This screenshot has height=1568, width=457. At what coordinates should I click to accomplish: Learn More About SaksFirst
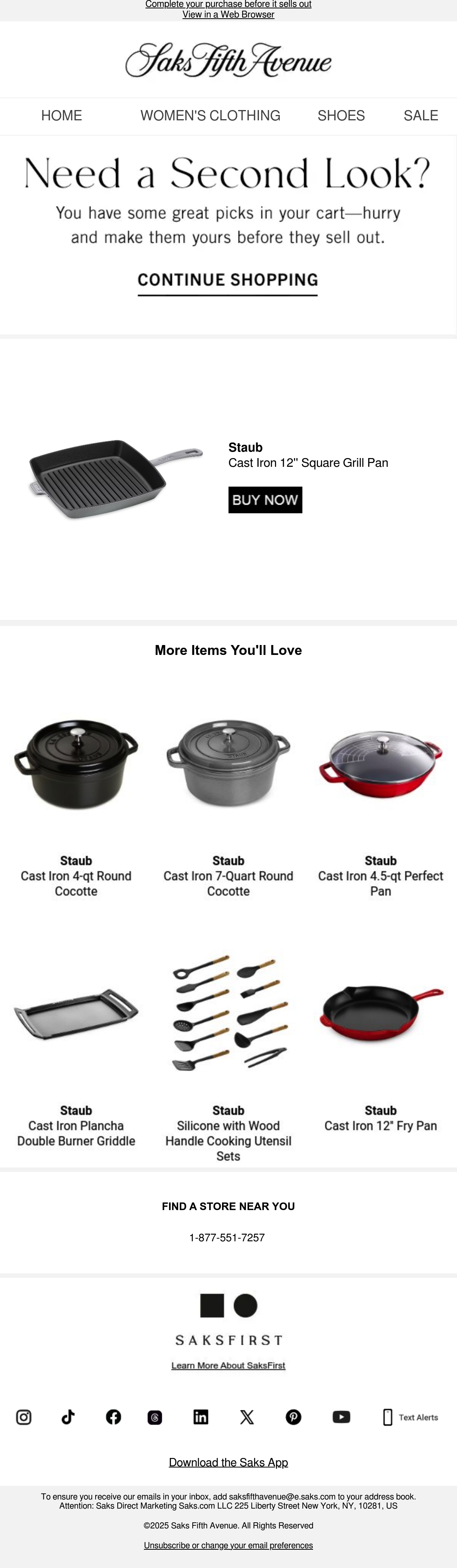pyautogui.click(x=228, y=1365)
